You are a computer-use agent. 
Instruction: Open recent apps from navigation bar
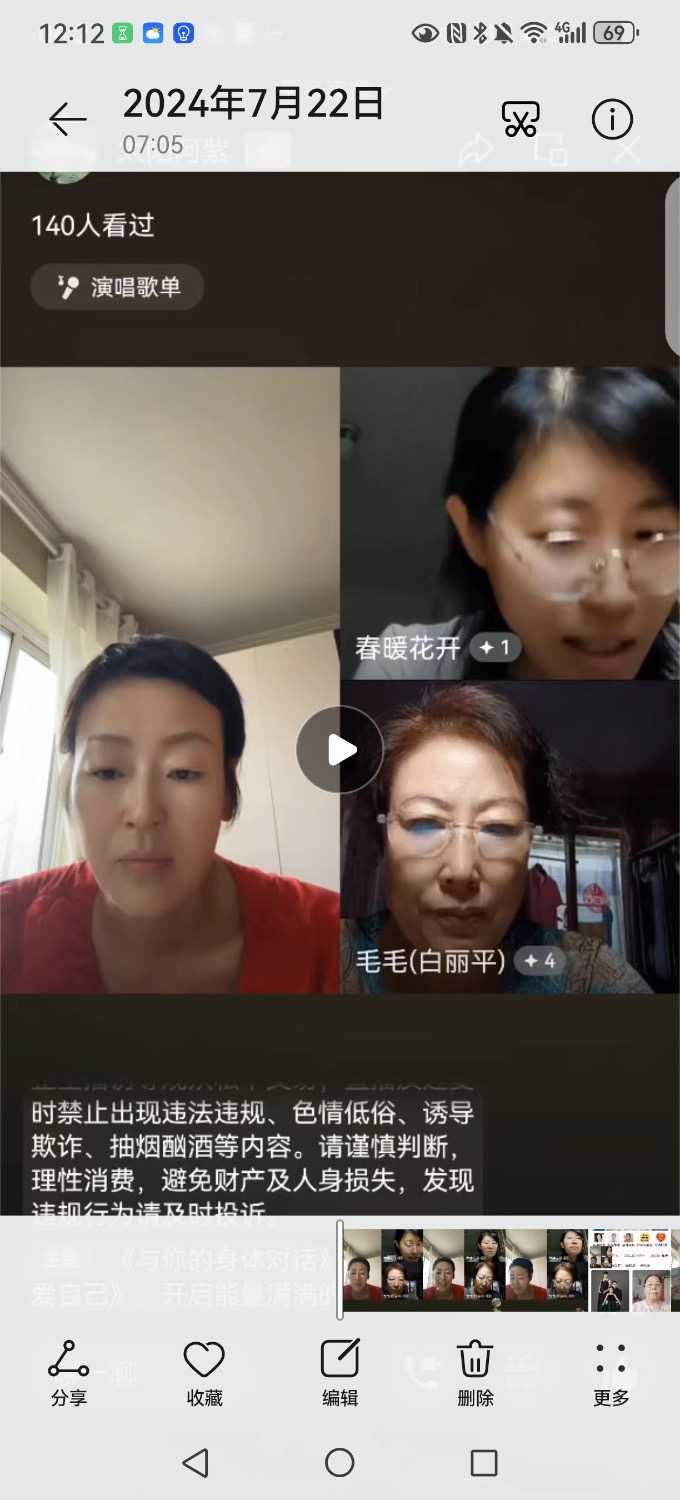[x=484, y=1463]
